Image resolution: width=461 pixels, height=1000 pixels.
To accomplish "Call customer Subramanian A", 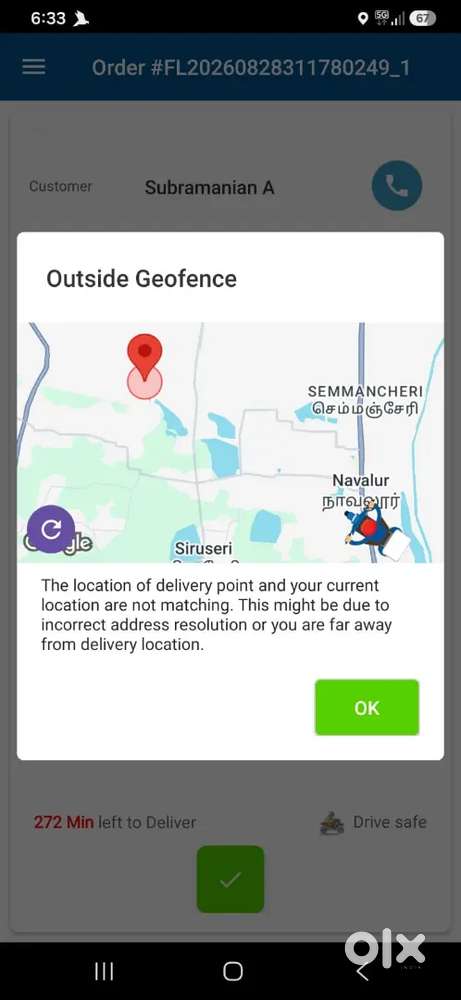I will pyautogui.click(x=397, y=186).
